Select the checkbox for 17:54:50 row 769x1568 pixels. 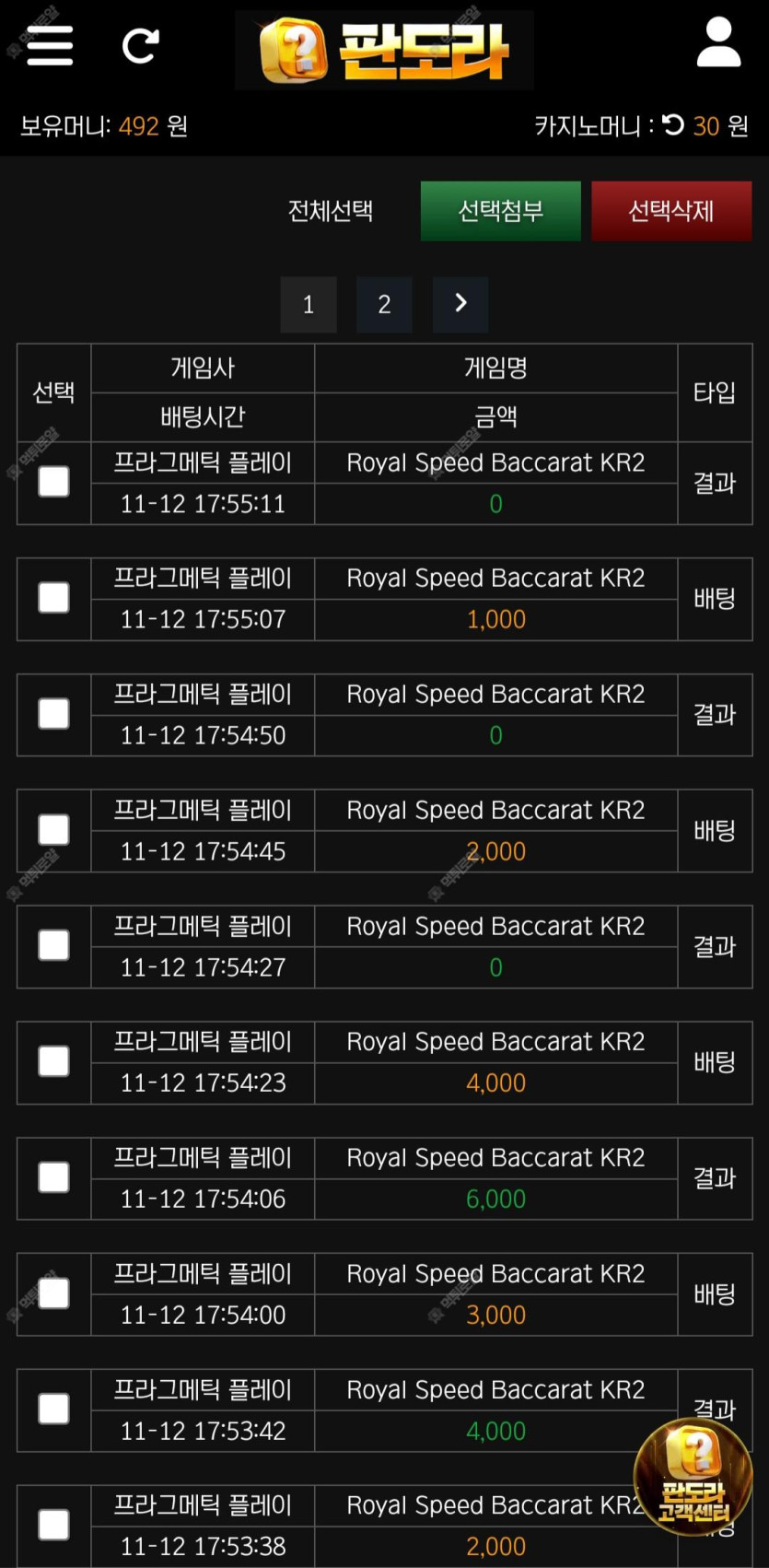53,714
